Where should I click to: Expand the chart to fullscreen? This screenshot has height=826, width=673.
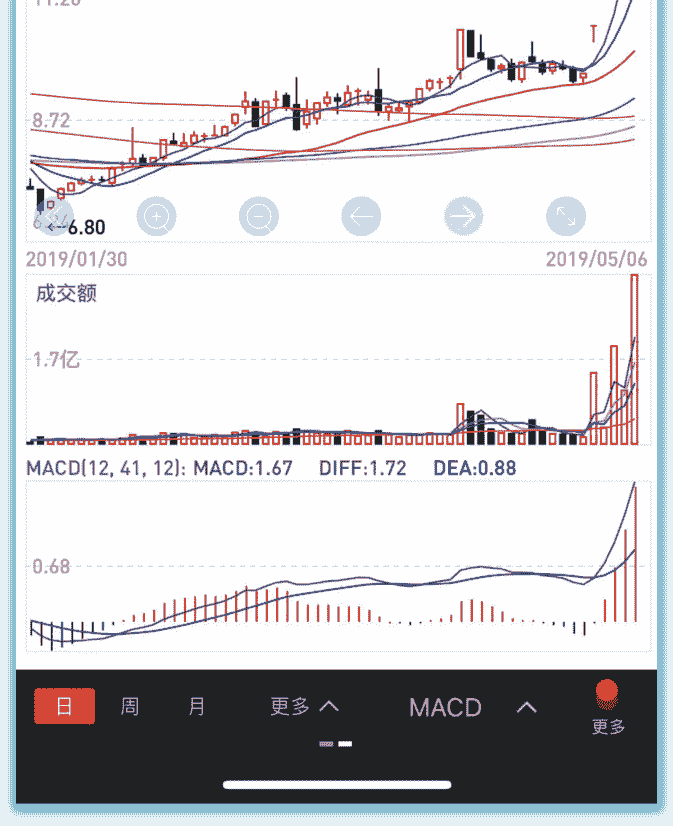tap(565, 216)
